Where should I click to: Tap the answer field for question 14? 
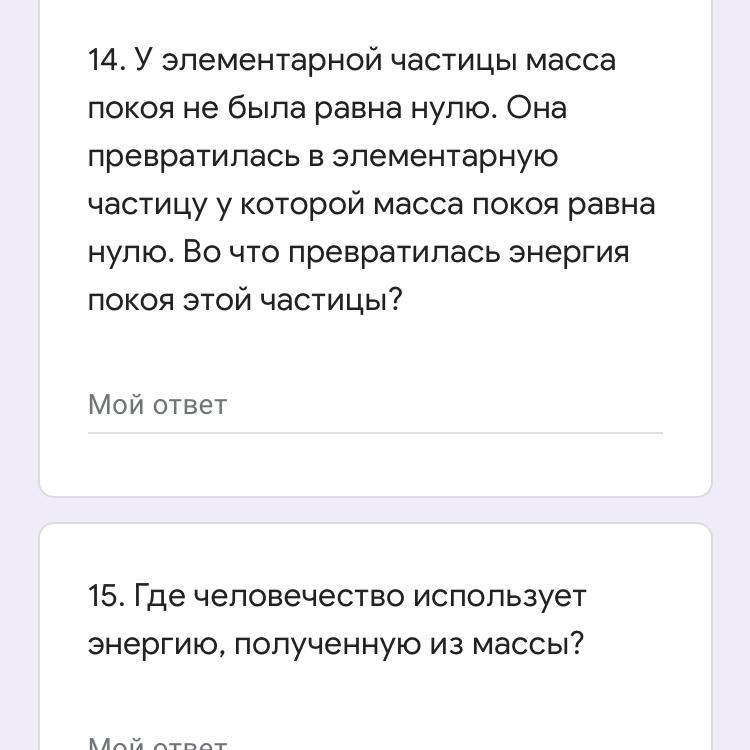click(x=374, y=405)
